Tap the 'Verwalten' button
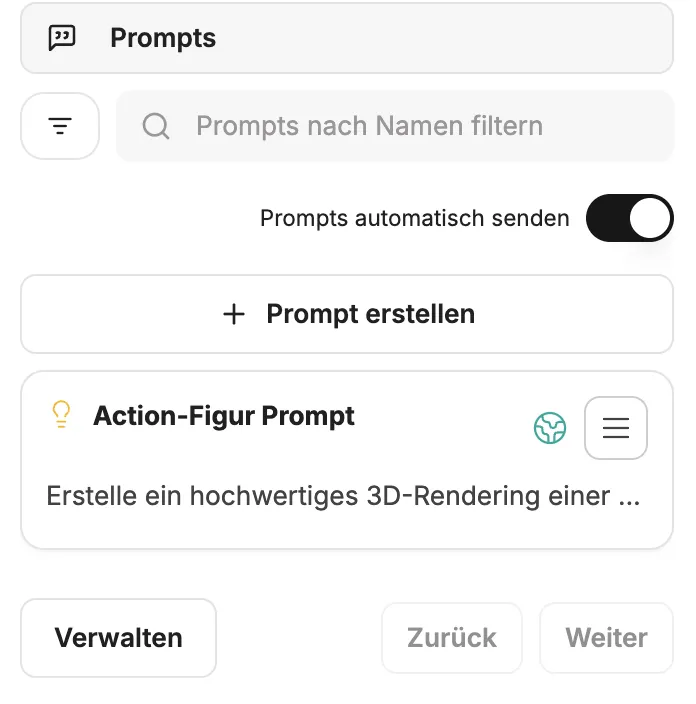The height and width of the screenshot is (704, 696). (x=118, y=638)
